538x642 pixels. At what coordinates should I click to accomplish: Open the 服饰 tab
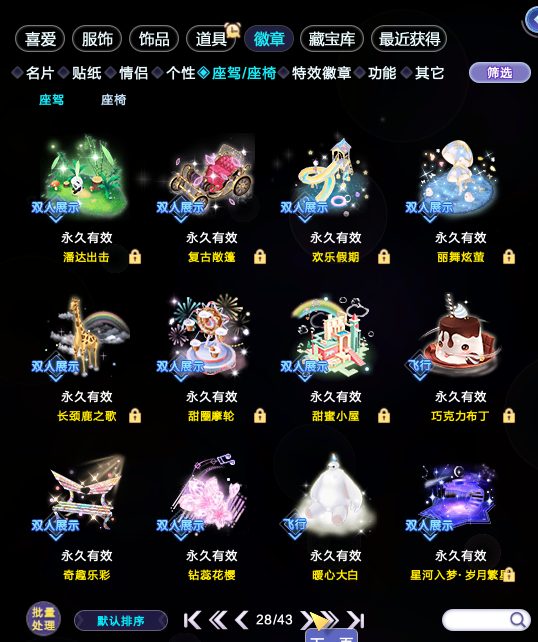(97, 39)
